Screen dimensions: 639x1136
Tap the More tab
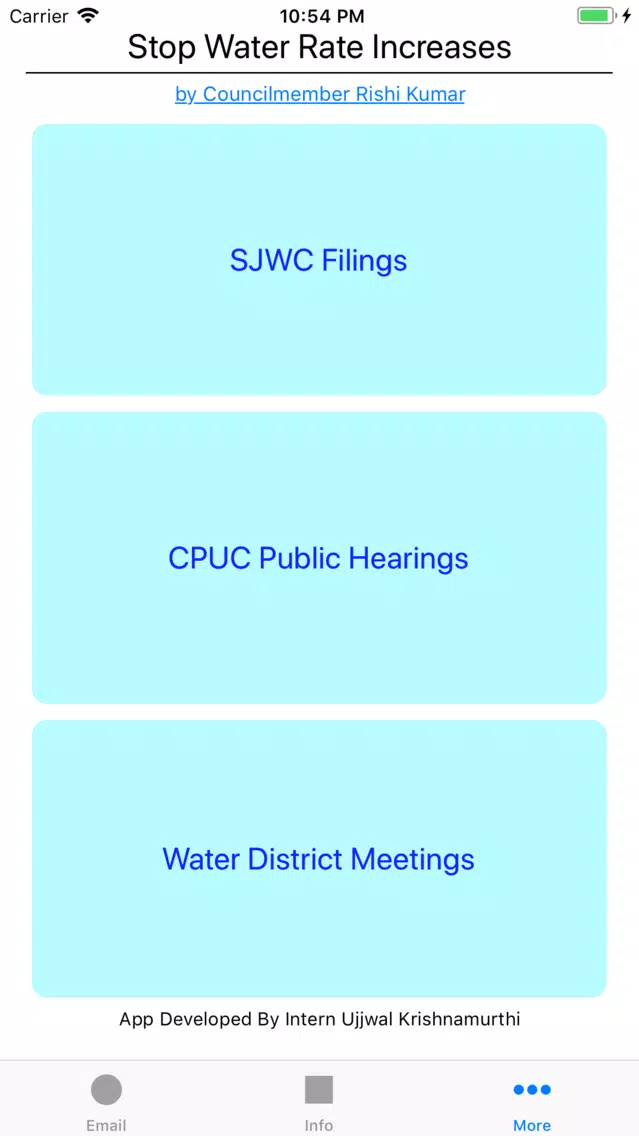point(532,1103)
